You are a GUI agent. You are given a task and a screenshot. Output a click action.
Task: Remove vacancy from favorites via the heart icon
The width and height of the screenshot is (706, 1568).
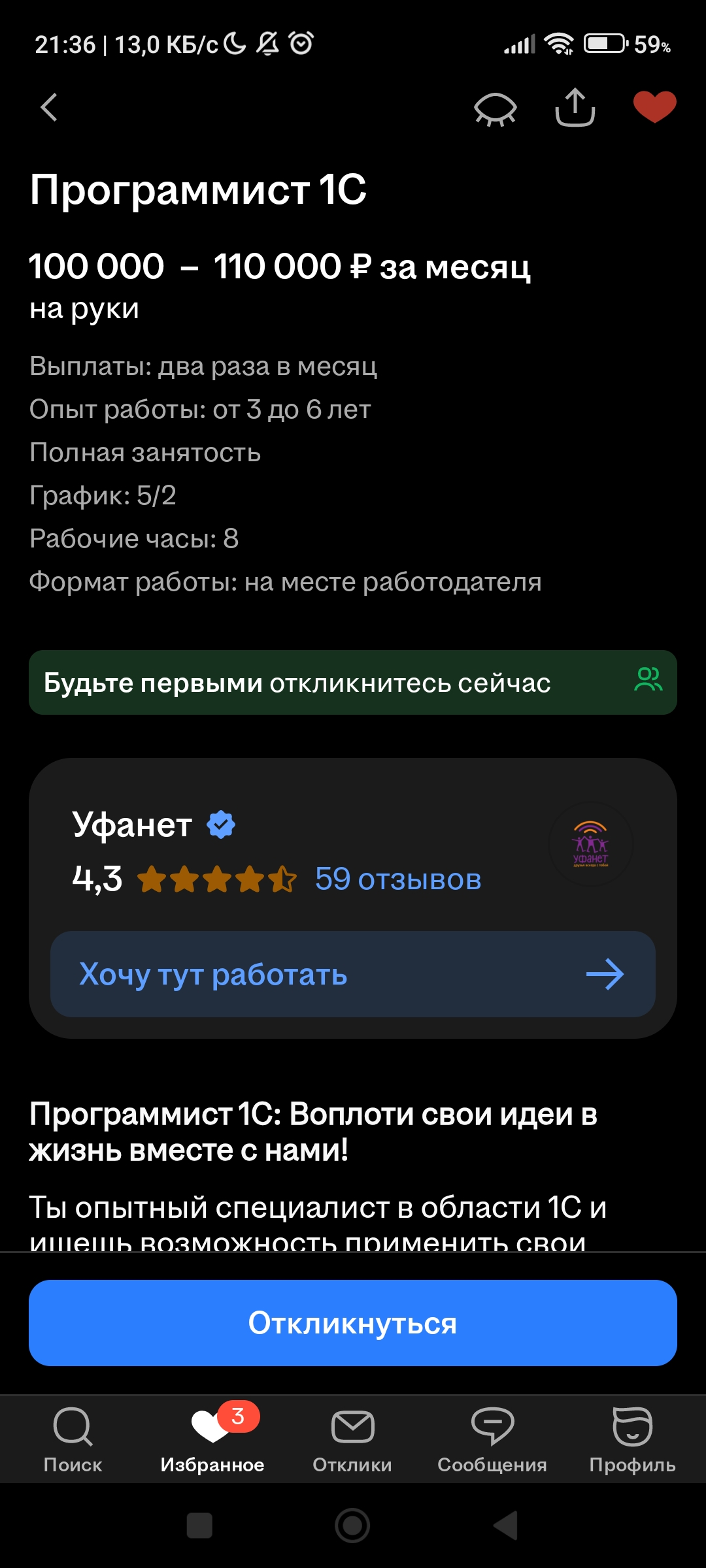(x=654, y=106)
